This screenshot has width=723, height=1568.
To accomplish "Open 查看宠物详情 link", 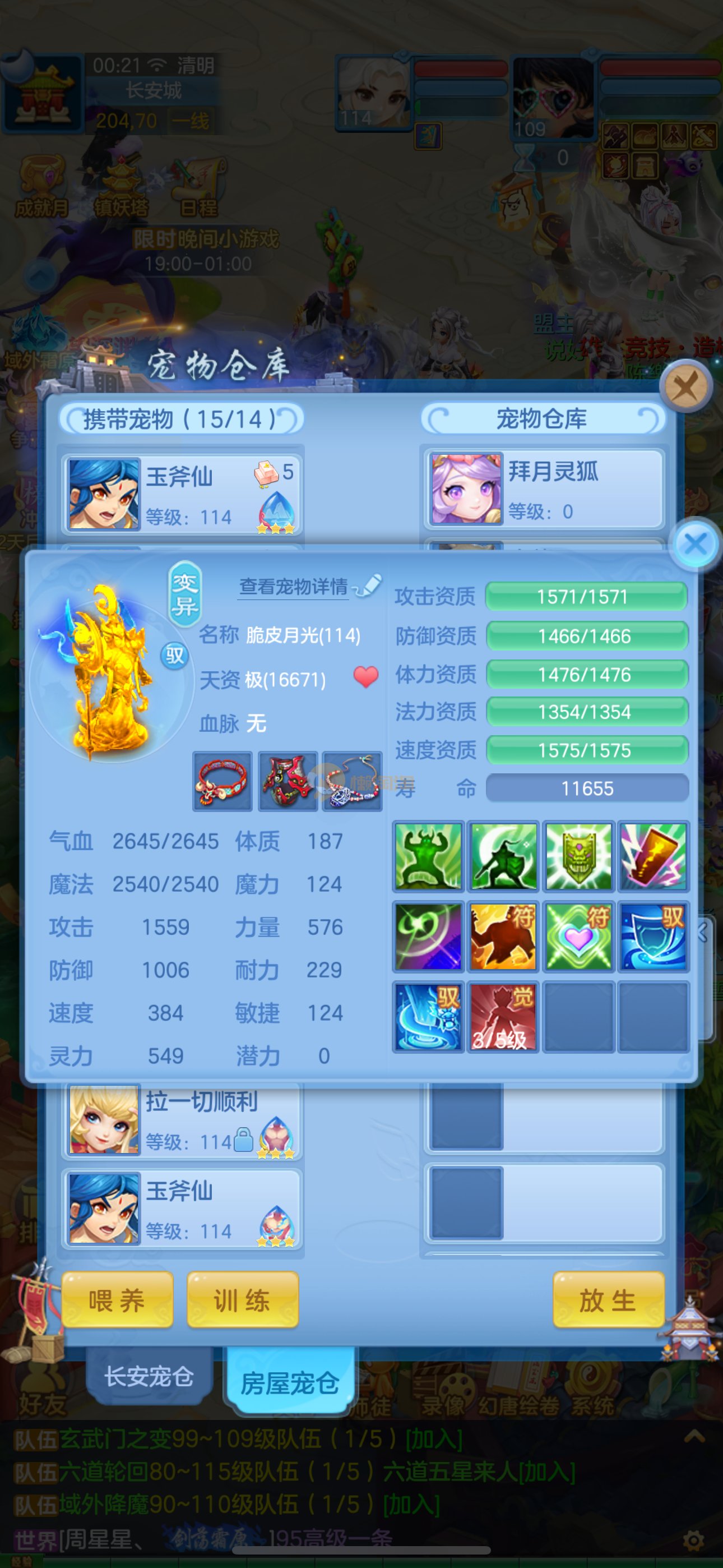I will click(x=294, y=586).
